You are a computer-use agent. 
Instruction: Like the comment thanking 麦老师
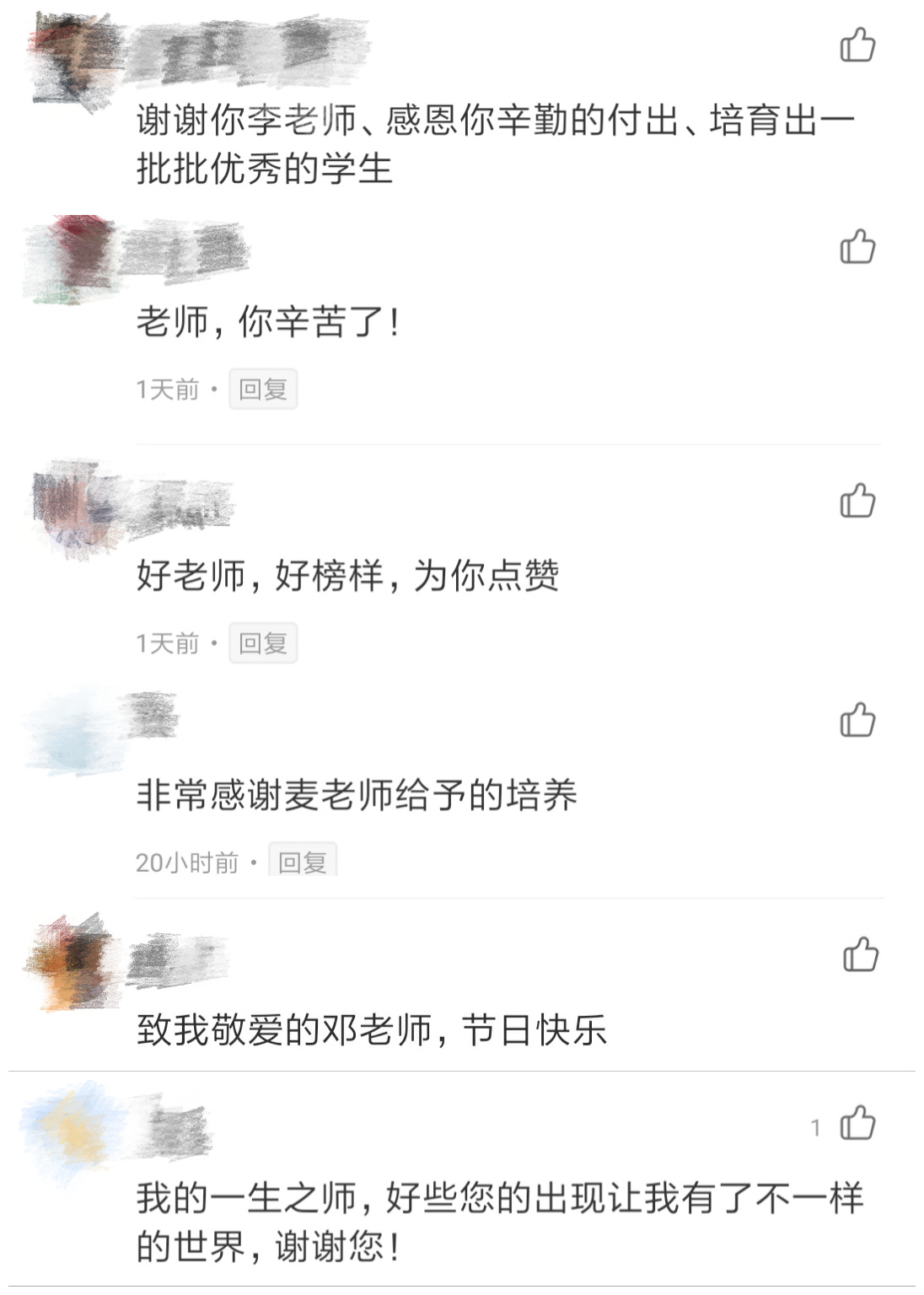tap(857, 720)
